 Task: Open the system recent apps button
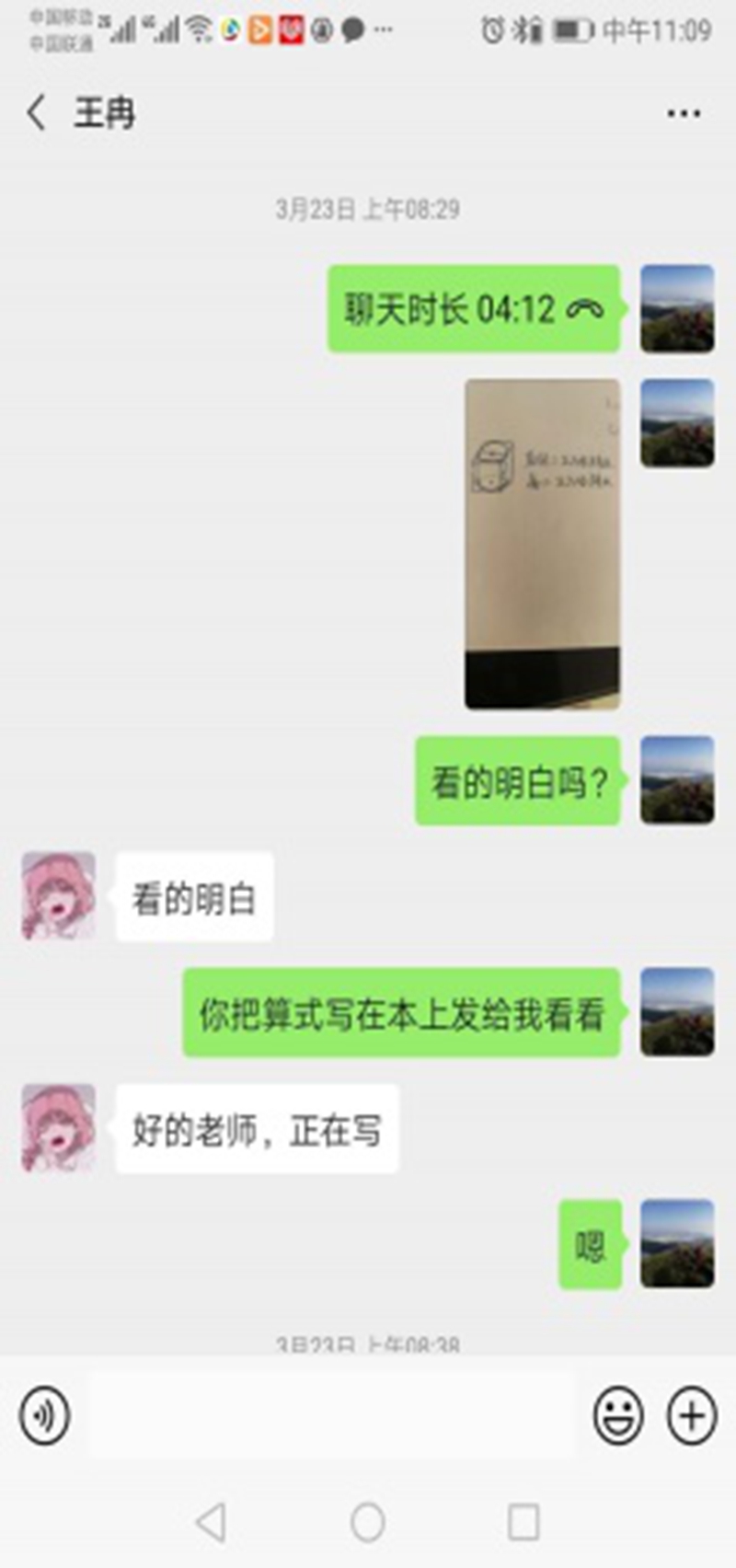point(523,1523)
